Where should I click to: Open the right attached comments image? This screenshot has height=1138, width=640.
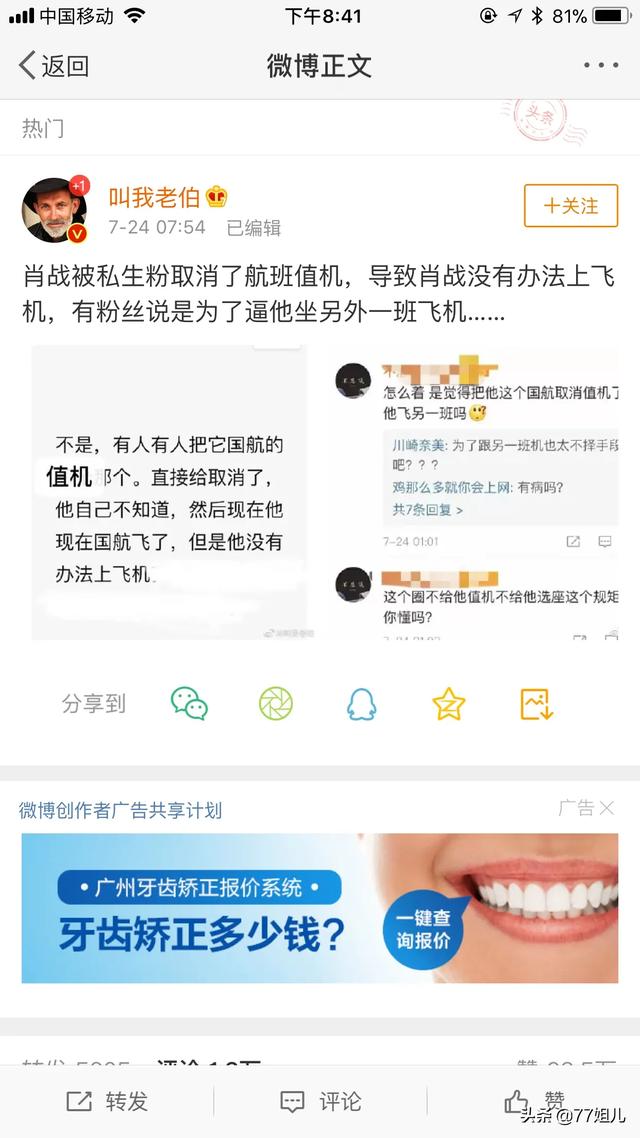(x=473, y=492)
